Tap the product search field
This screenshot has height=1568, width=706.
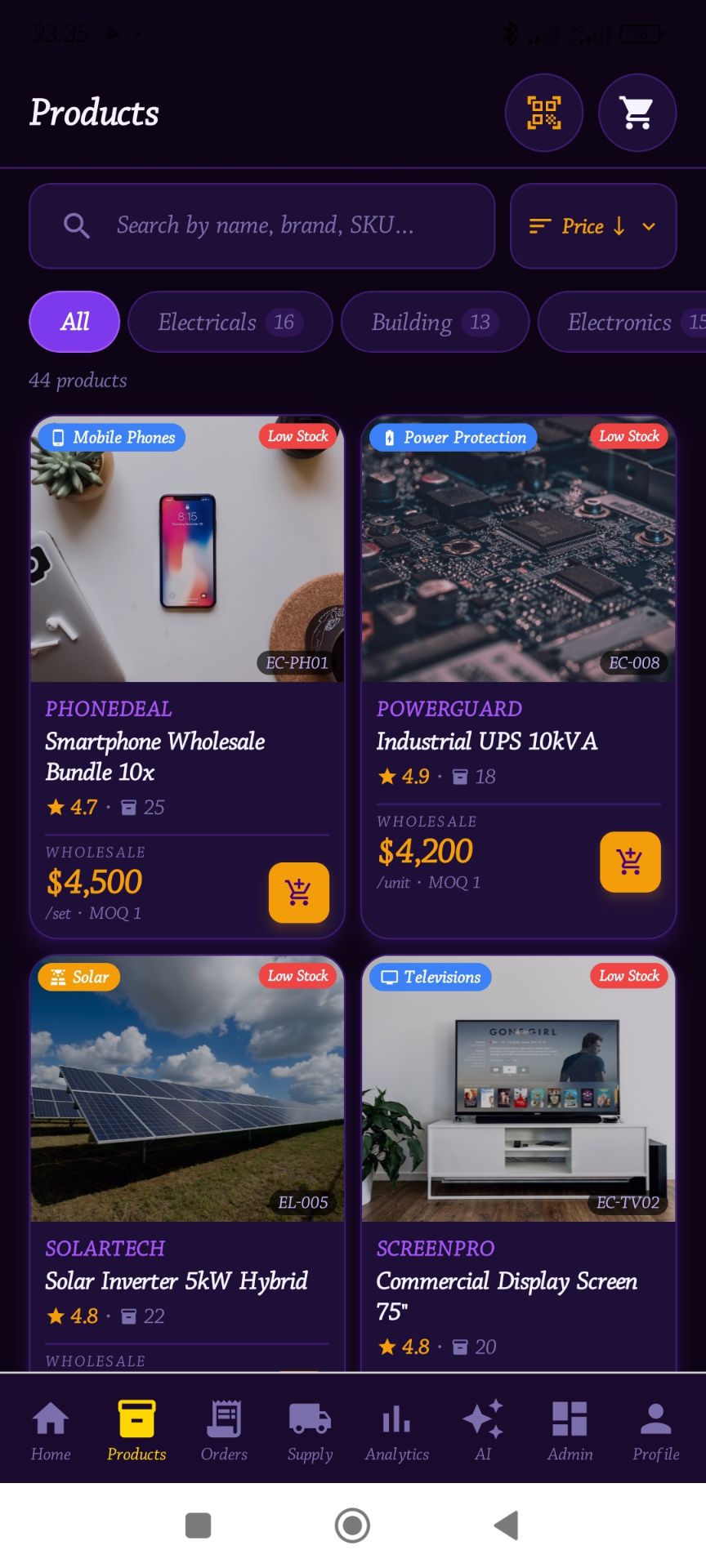261,226
